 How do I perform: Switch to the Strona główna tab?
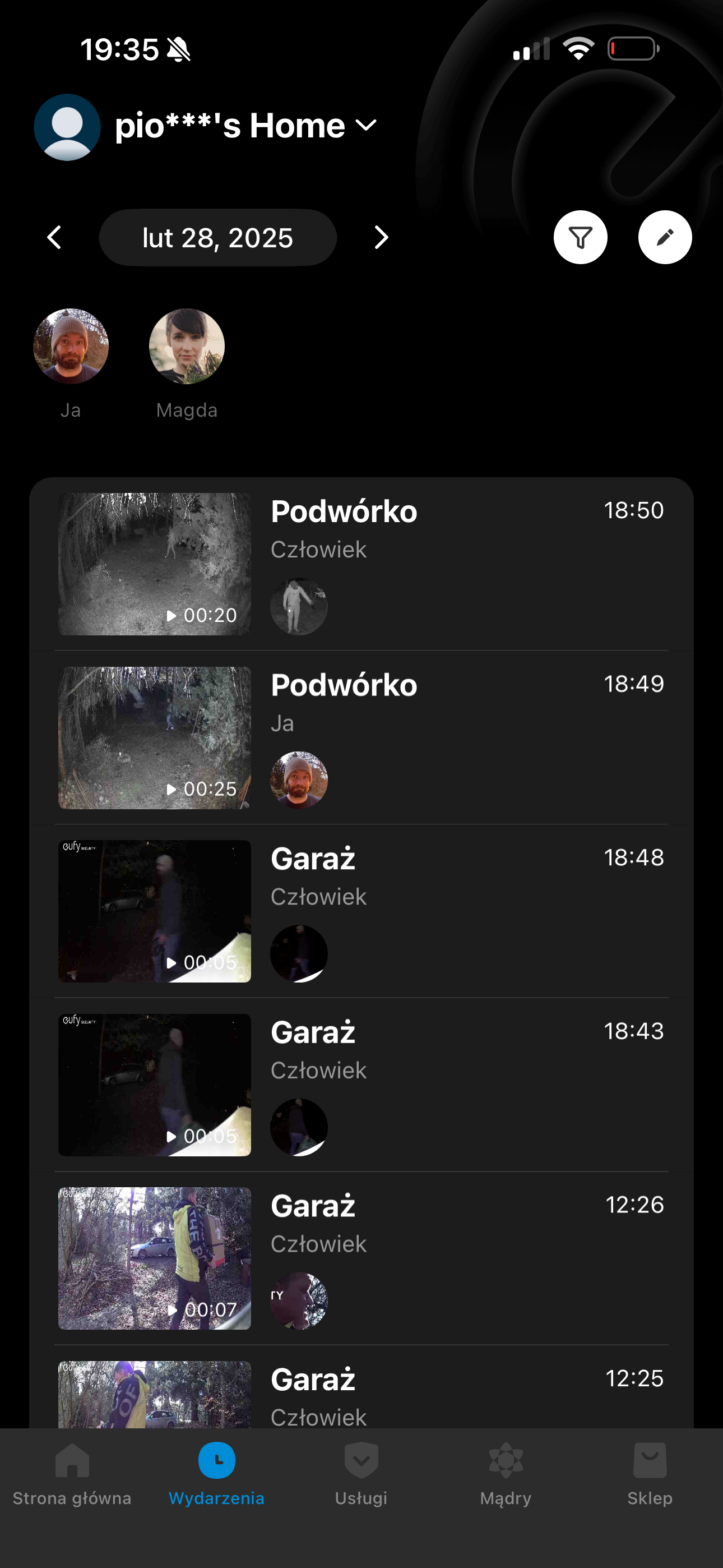pyautogui.click(x=72, y=1473)
